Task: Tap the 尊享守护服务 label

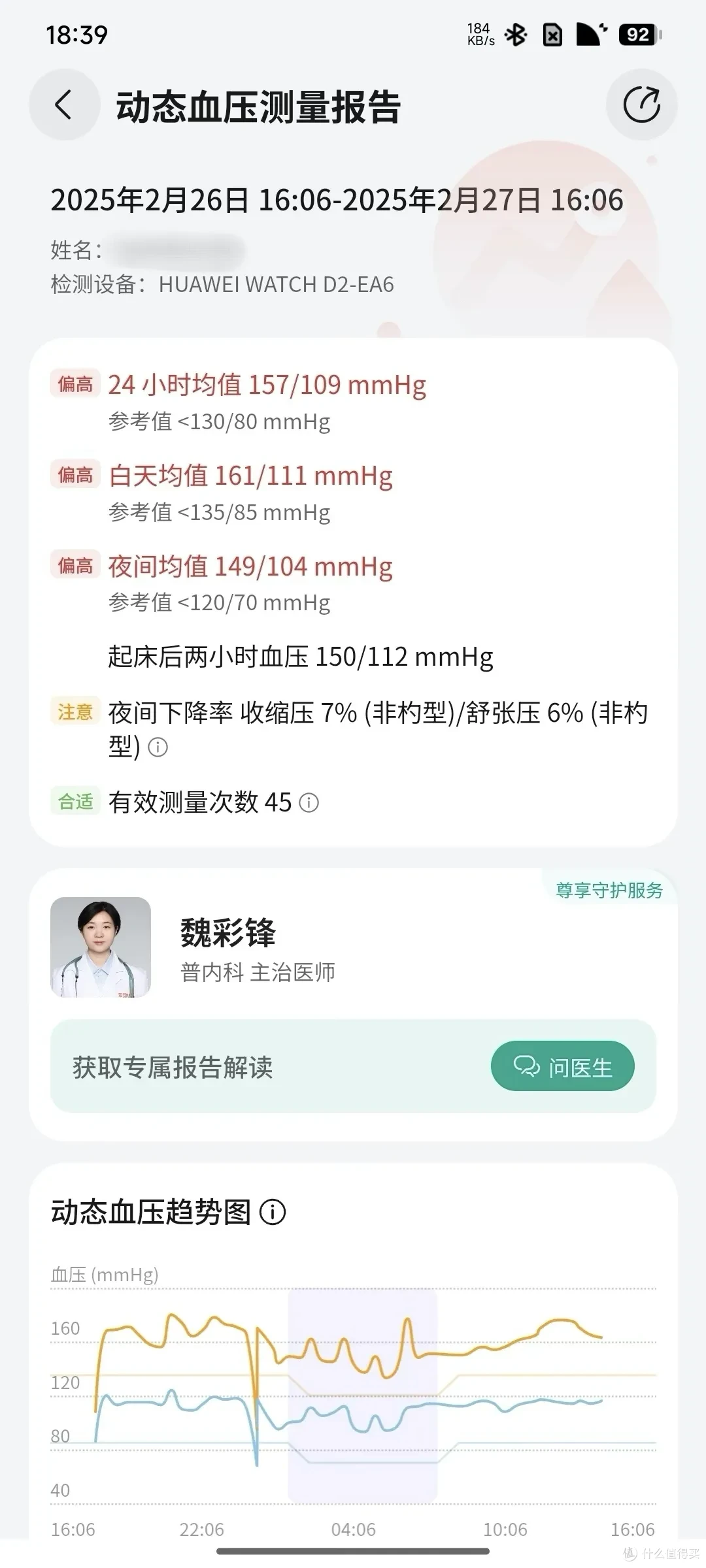Action: point(607,889)
